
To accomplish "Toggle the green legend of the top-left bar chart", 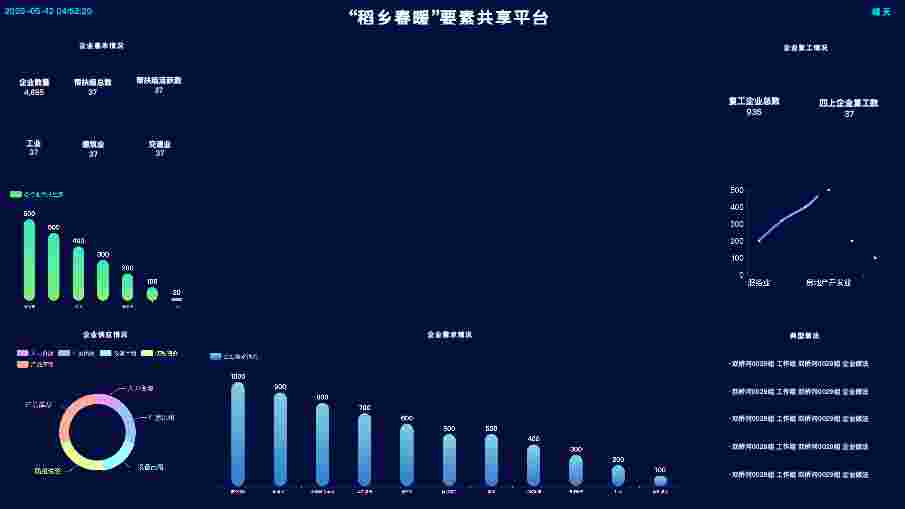I will tap(16, 194).
